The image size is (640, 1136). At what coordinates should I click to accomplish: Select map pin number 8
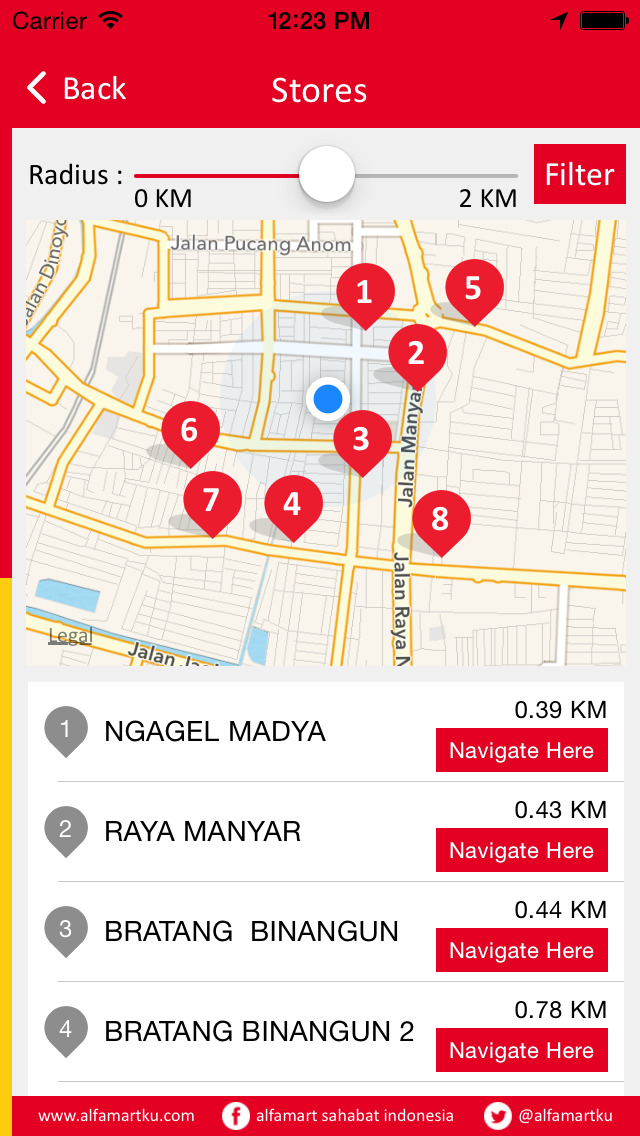[x=440, y=518]
